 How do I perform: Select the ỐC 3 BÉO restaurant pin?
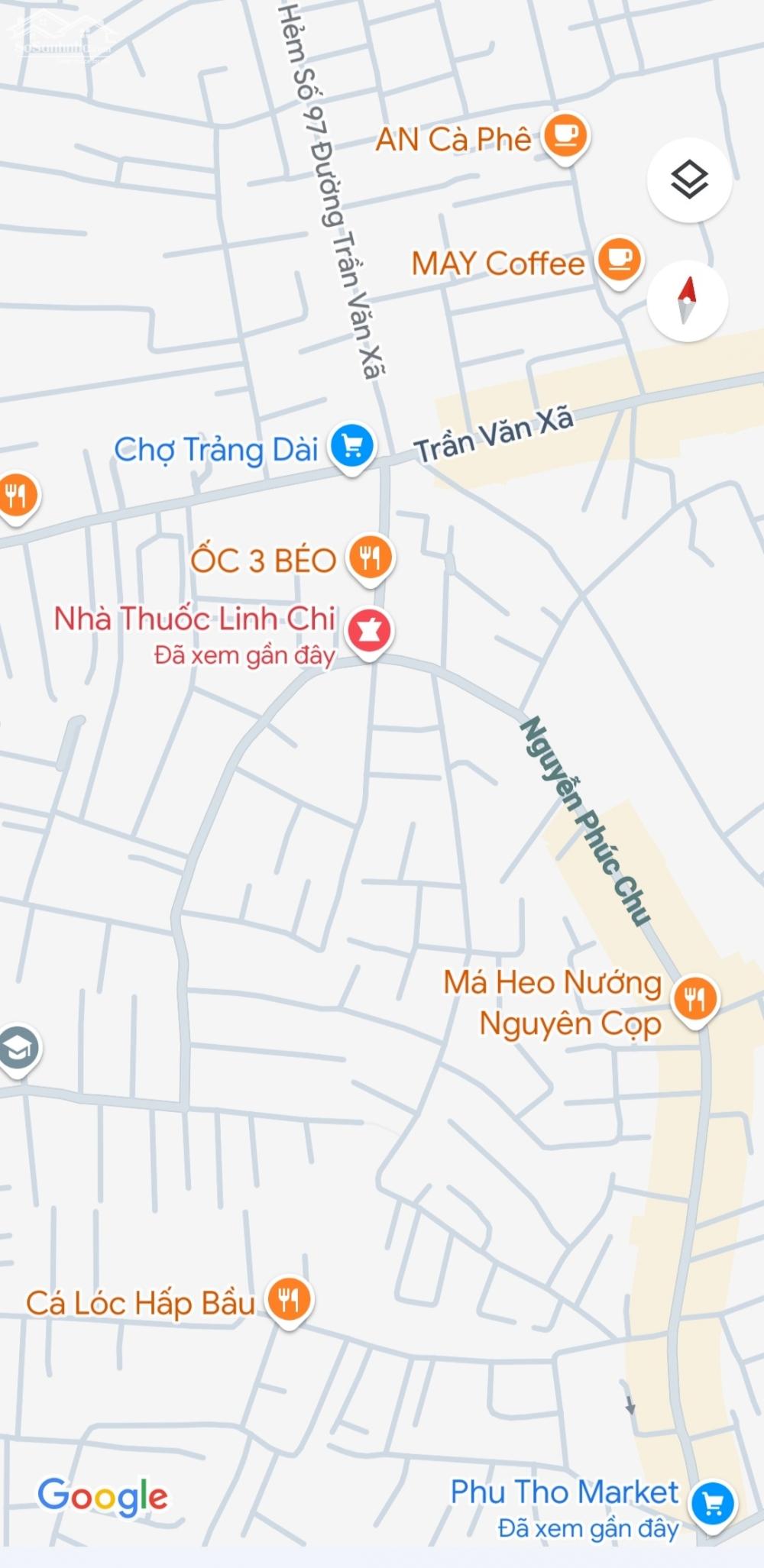(x=371, y=558)
